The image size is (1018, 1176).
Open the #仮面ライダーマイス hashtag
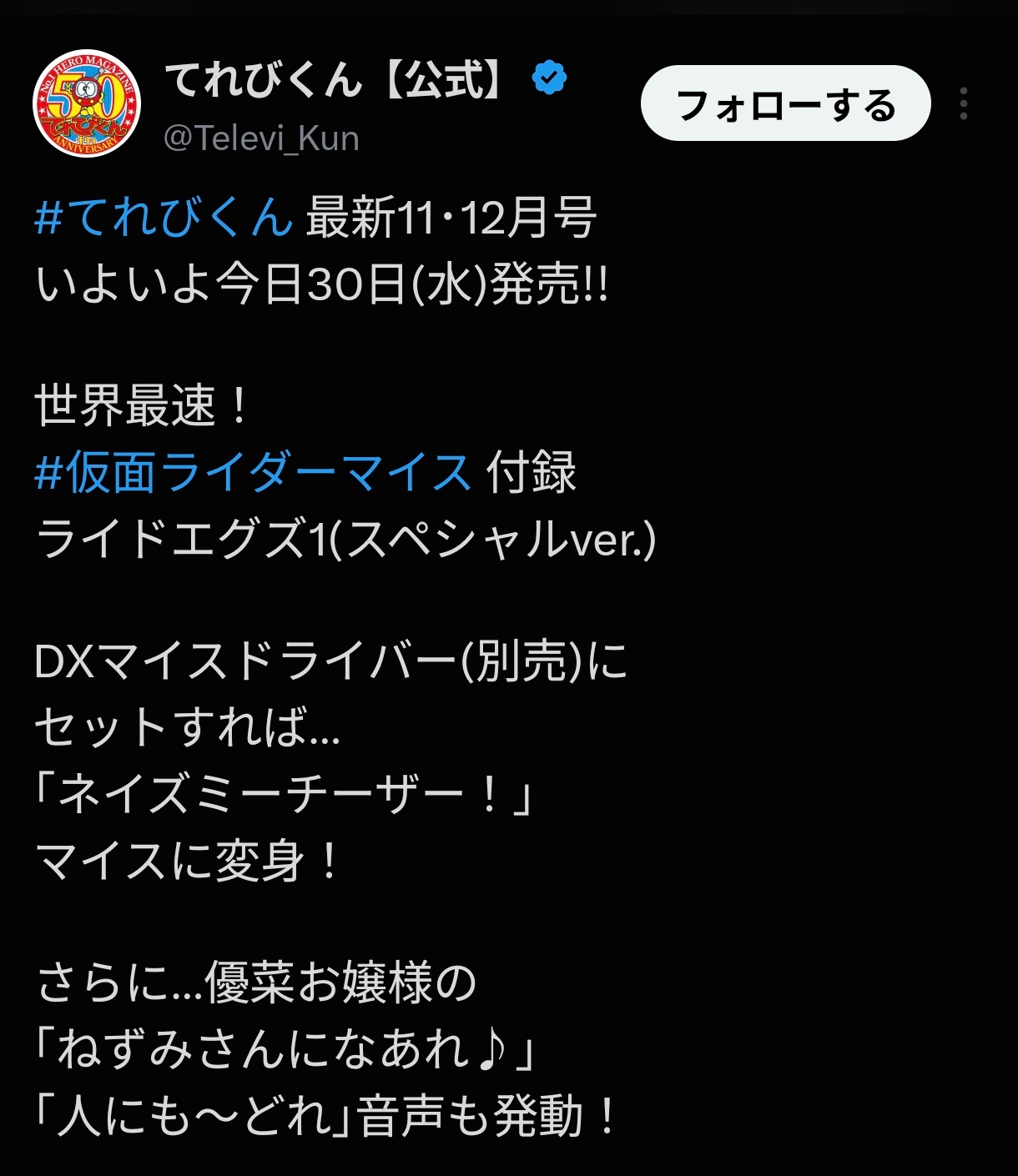(x=253, y=472)
